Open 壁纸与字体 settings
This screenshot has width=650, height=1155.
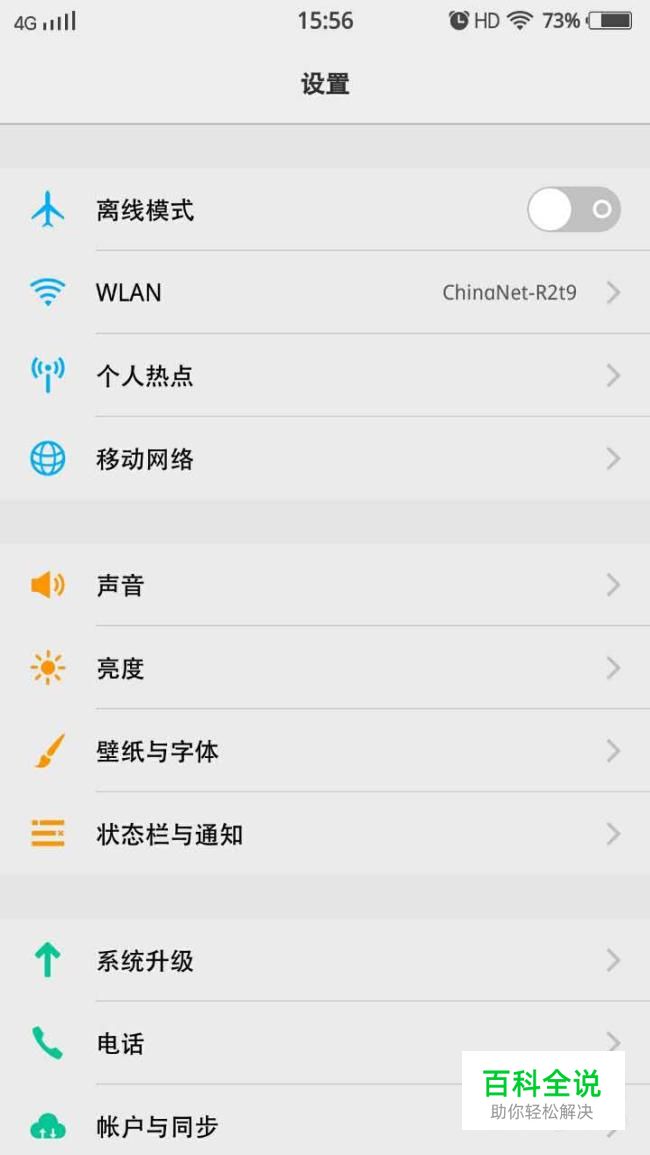(325, 751)
